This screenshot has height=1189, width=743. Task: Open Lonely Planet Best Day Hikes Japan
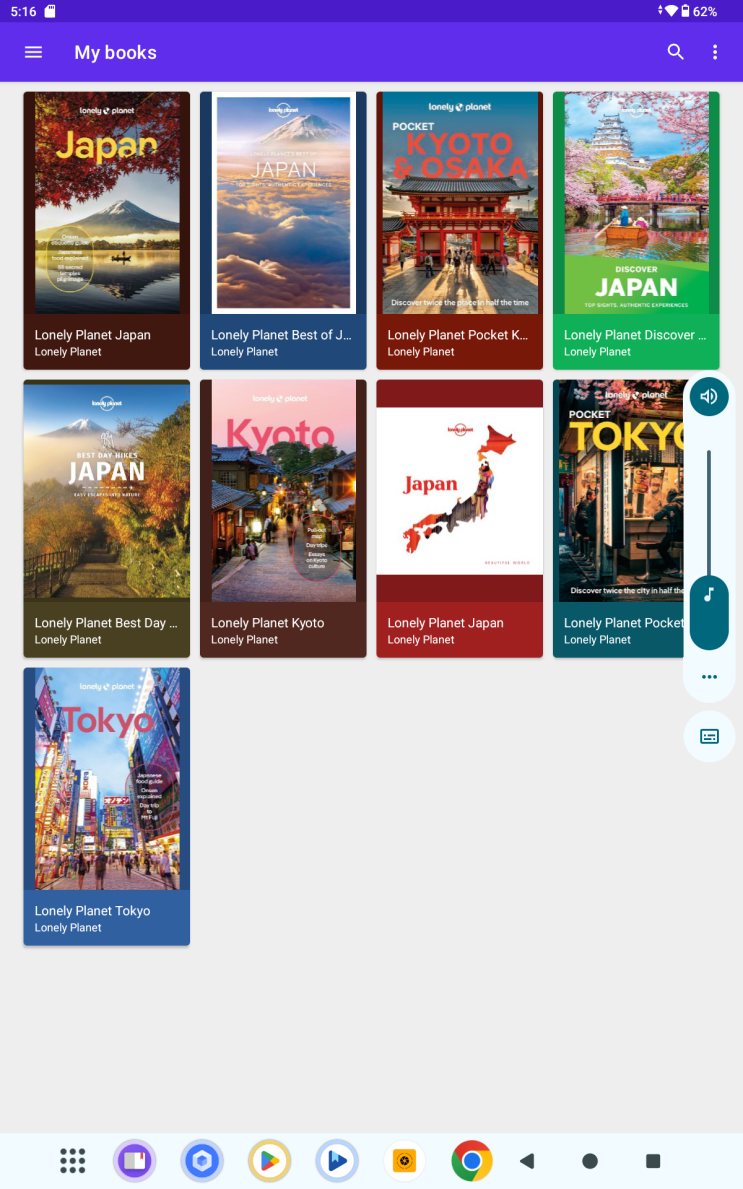tap(107, 518)
